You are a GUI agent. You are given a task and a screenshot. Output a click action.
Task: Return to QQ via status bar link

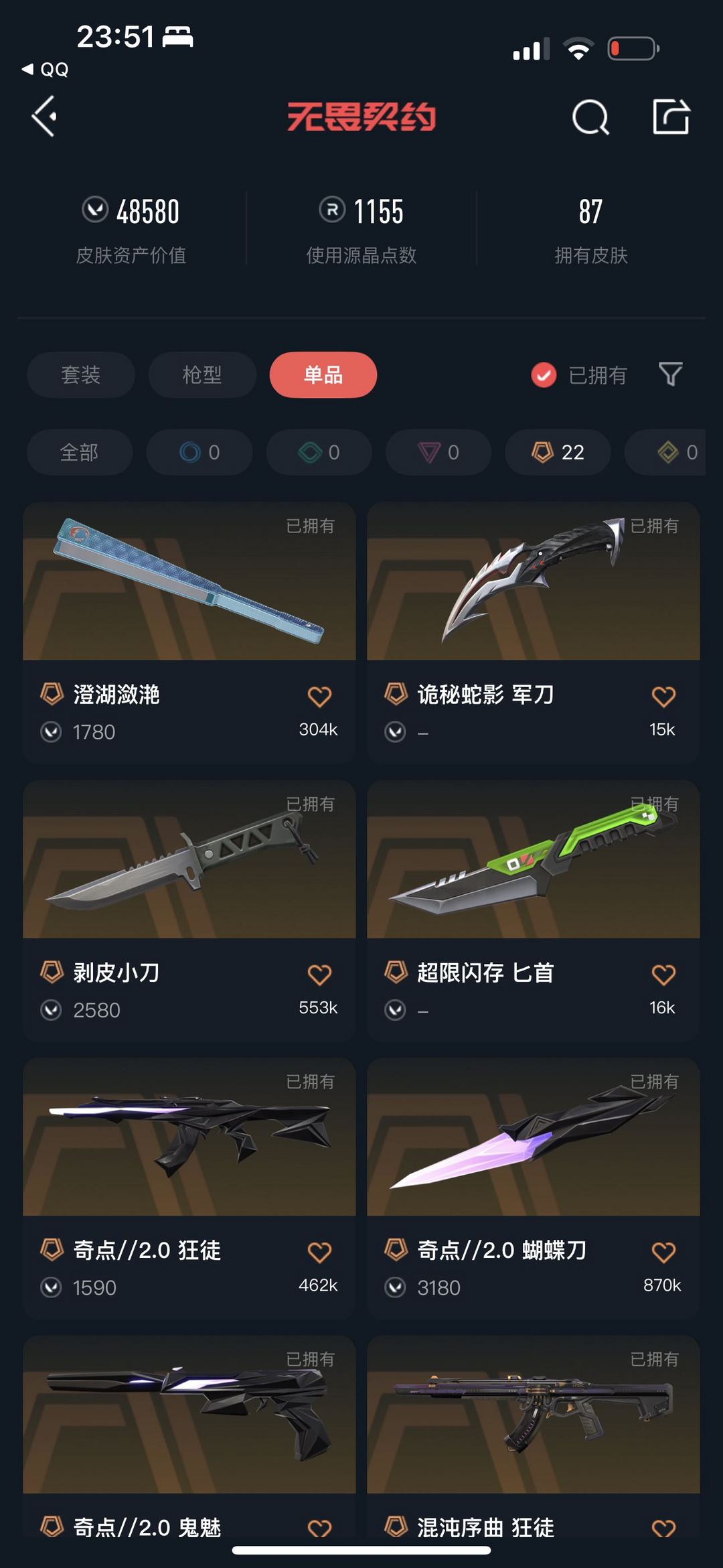tap(45, 69)
